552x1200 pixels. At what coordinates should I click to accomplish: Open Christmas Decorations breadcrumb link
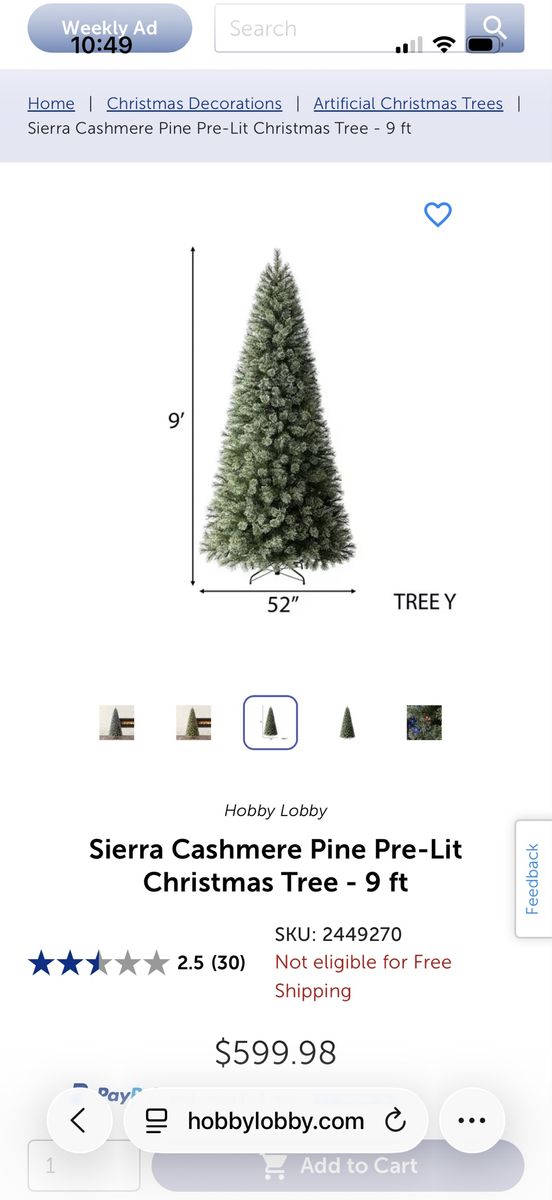click(194, 103)
